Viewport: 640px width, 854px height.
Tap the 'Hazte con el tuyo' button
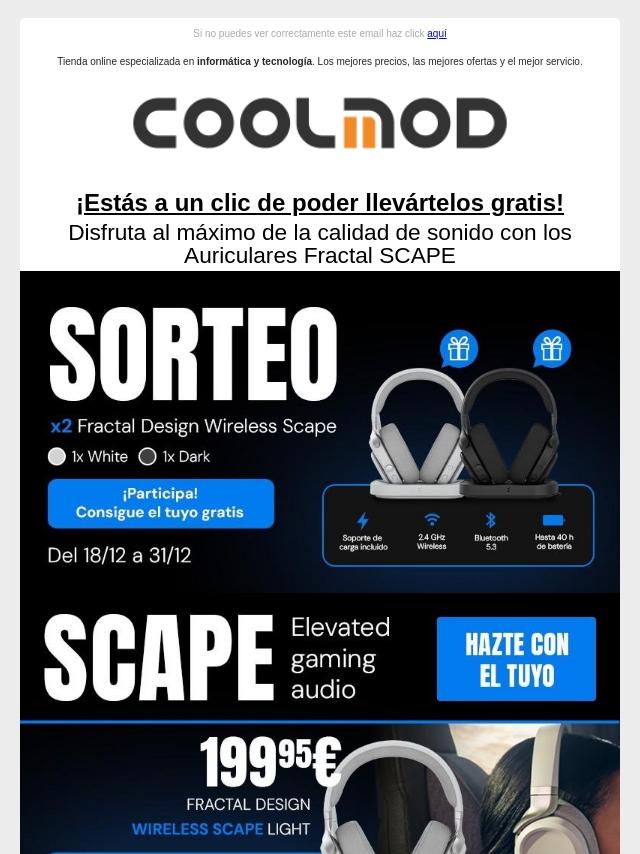(x=516, y=659)
